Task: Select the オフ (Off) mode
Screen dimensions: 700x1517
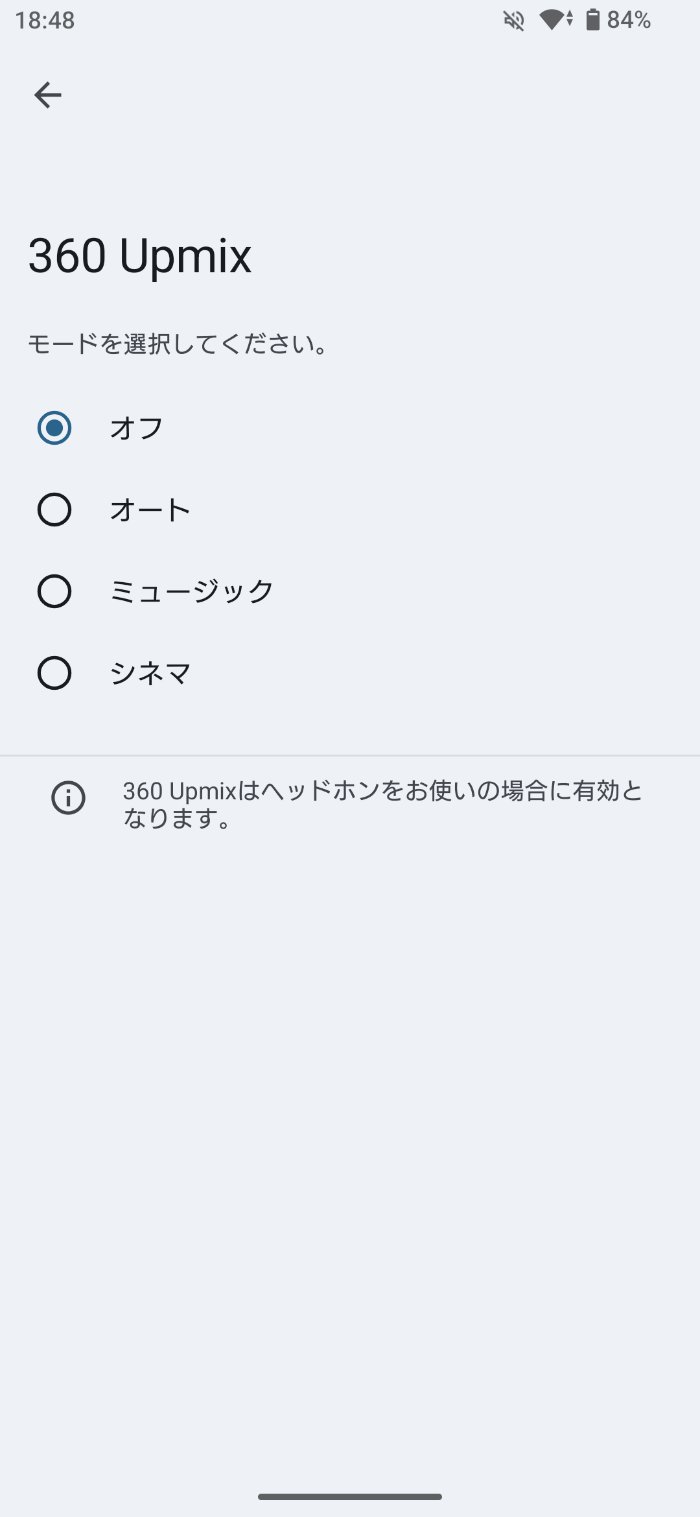Action: click(x=54, y=429)
